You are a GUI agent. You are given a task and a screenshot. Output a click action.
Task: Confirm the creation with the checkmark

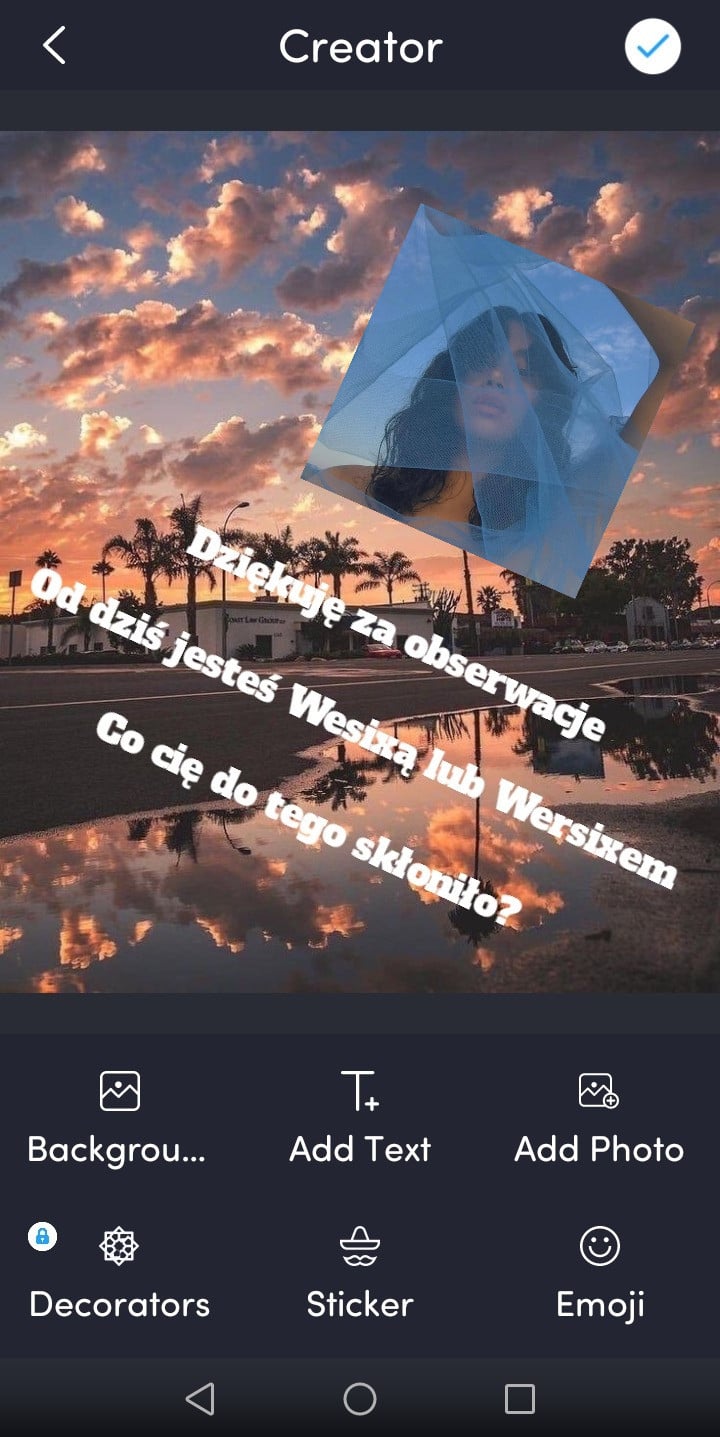tap(652, 46)
